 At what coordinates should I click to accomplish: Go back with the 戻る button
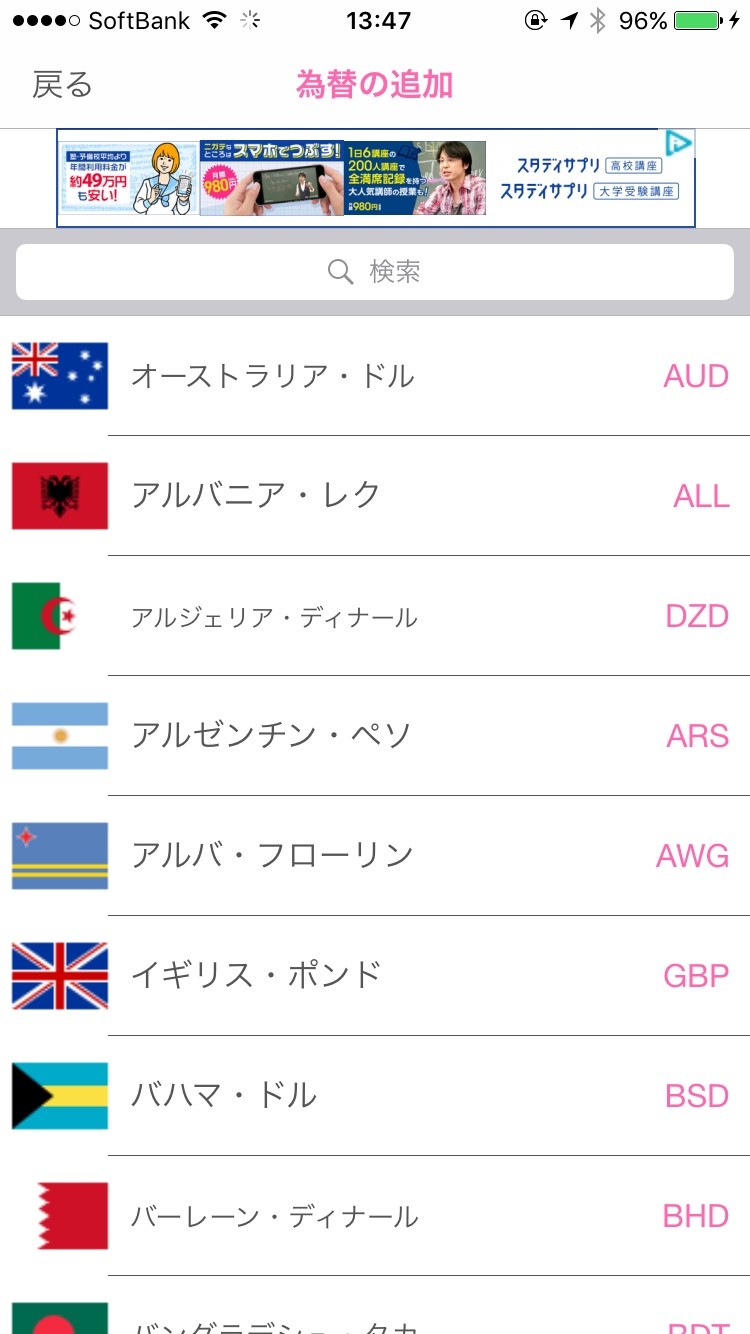tap(62, 85)
